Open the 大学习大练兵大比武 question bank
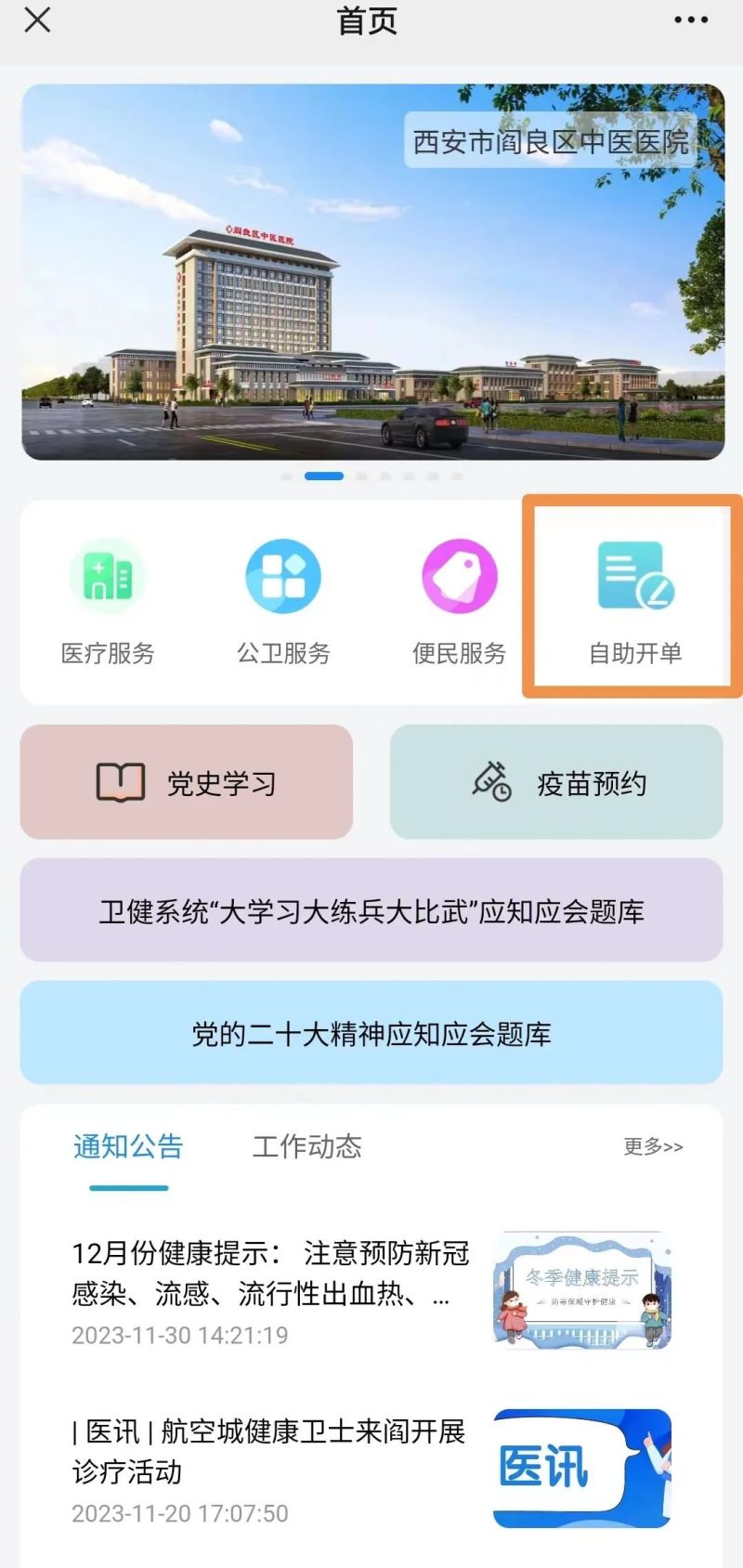The height and width of the screenshot is (1568, 743). [x=371, y=910]
